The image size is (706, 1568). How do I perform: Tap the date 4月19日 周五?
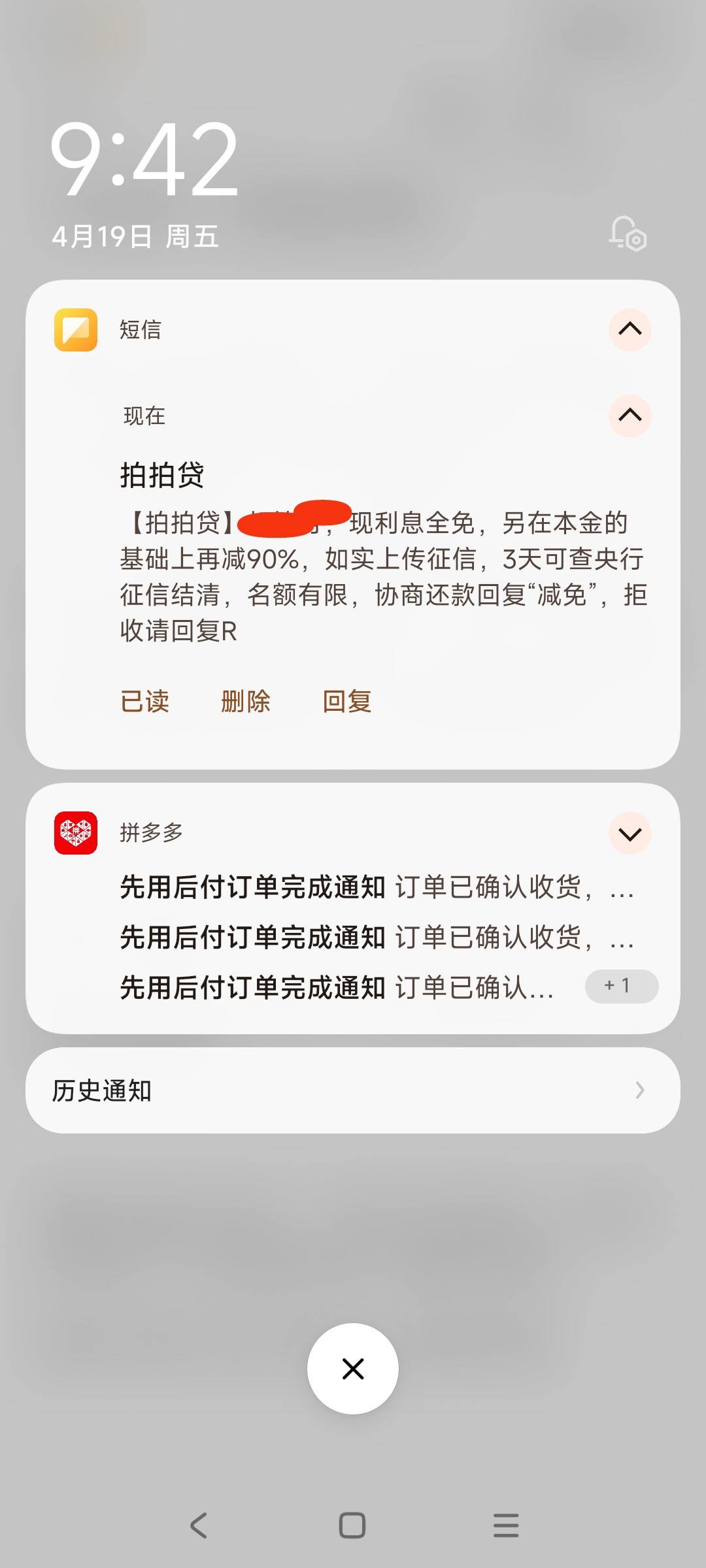coord(137,237)
